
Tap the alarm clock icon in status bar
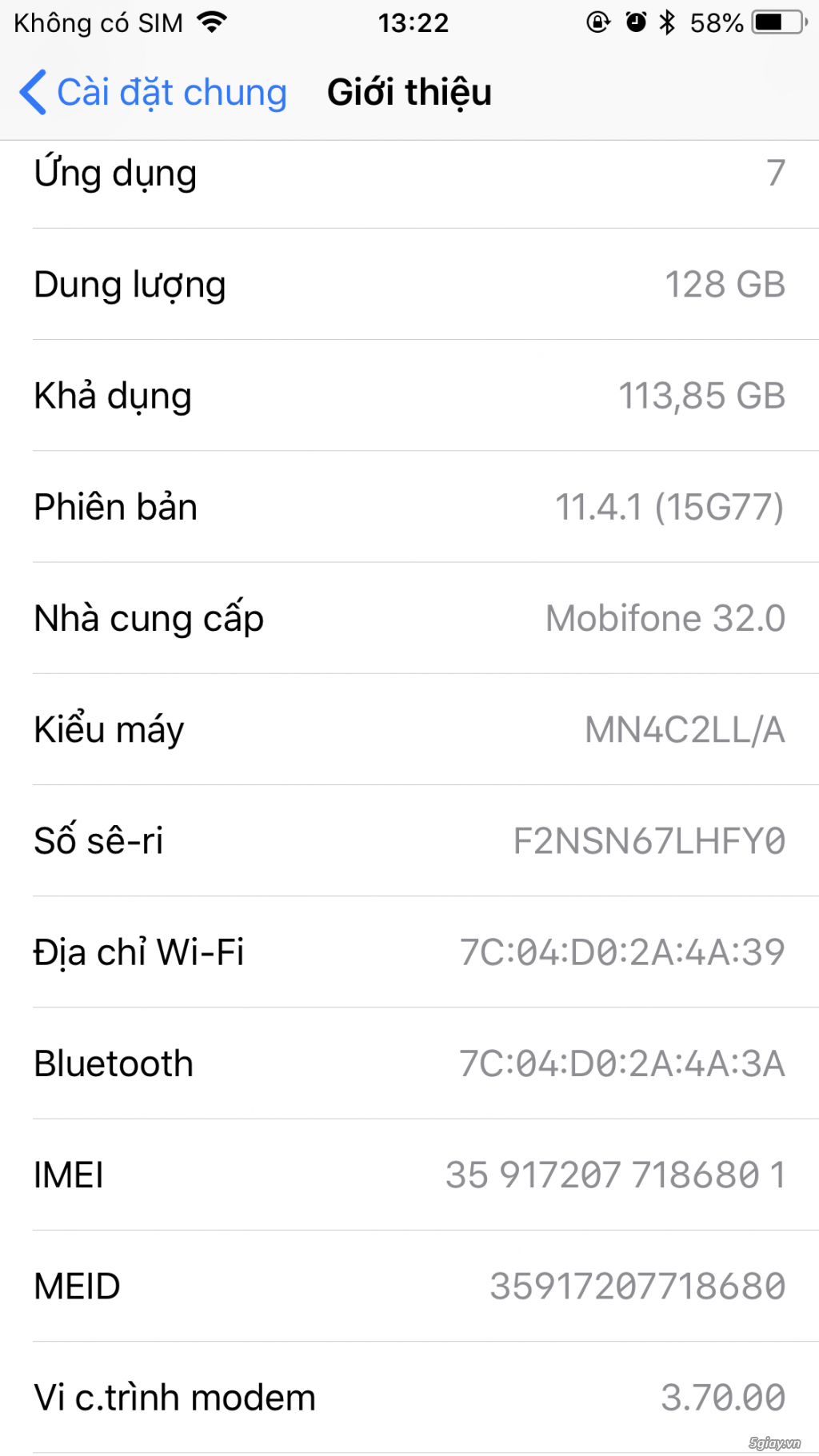pyautogui.click(x=634, y=22)
